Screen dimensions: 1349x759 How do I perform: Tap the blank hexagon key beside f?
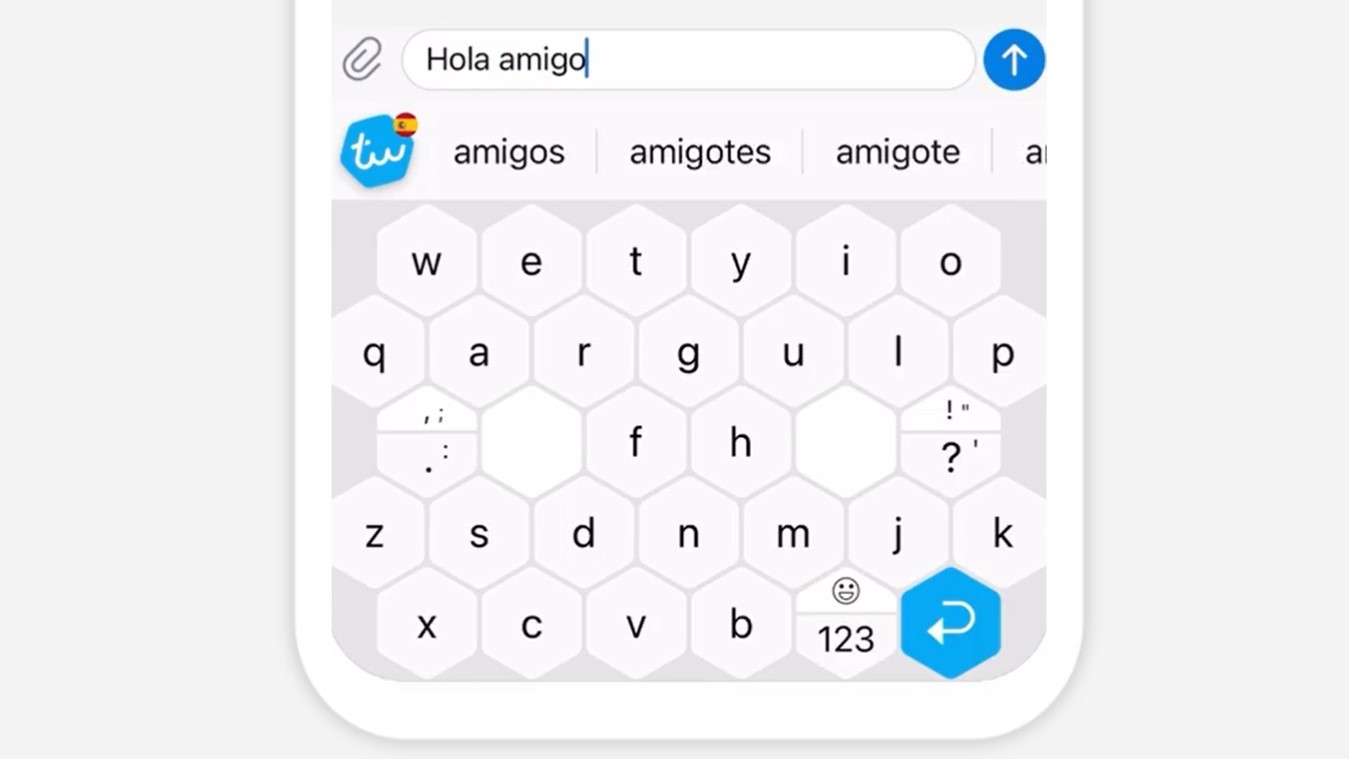tap(531, 443)
